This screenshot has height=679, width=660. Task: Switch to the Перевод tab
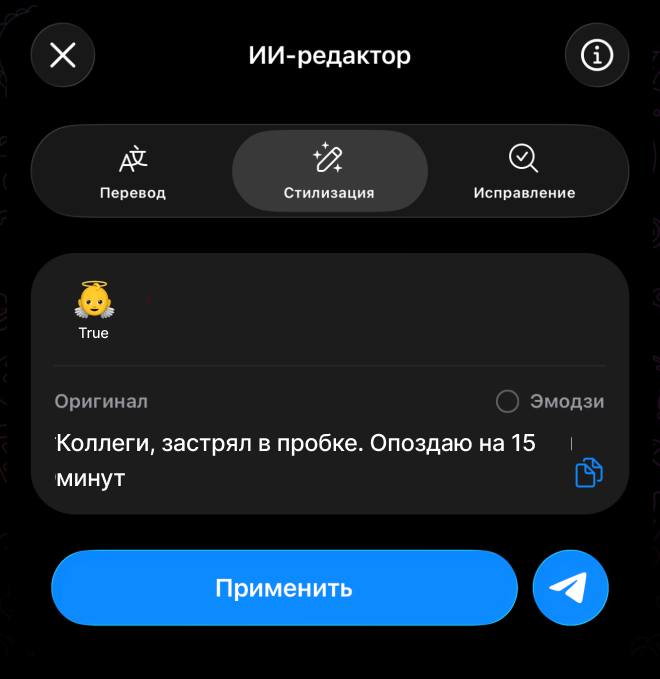pos(133,172)
